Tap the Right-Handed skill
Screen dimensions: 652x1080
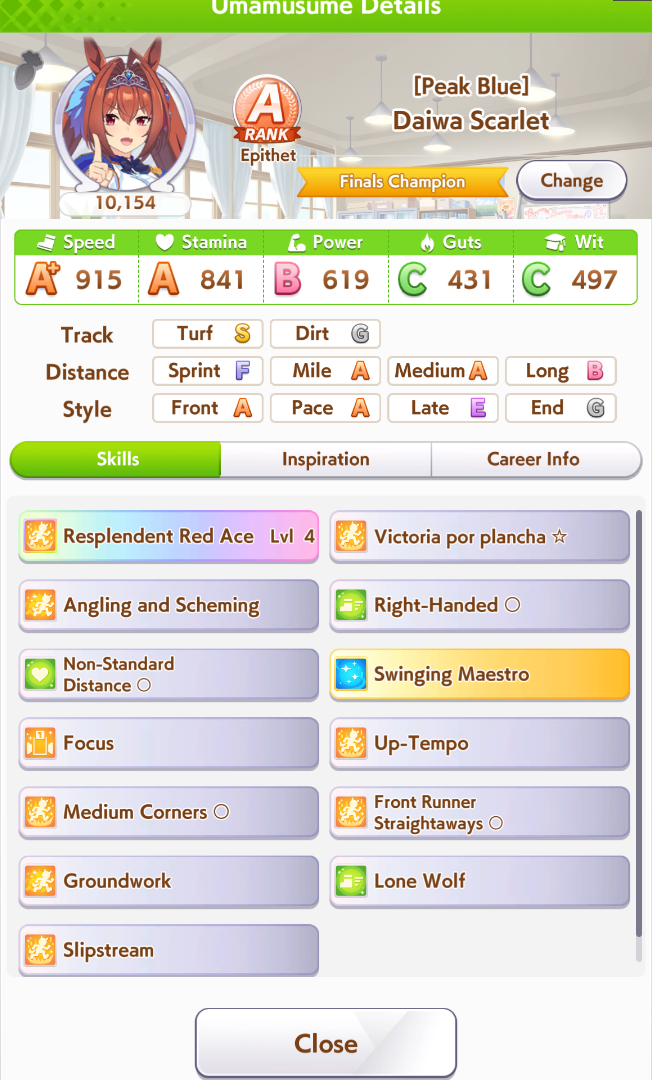479,606
